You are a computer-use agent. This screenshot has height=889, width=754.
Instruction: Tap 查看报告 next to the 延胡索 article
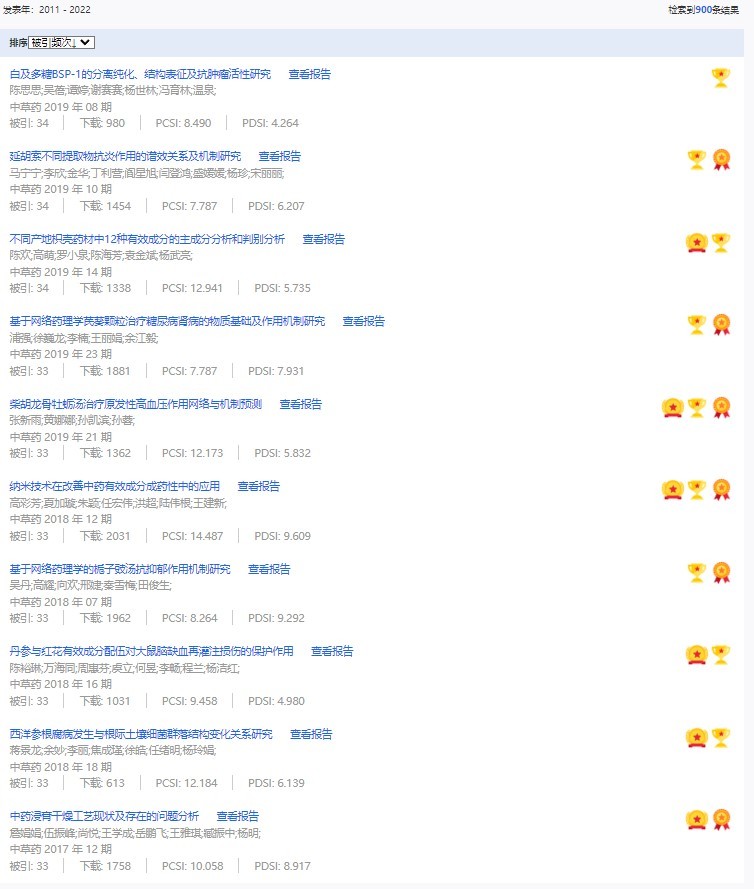point(280,156)
